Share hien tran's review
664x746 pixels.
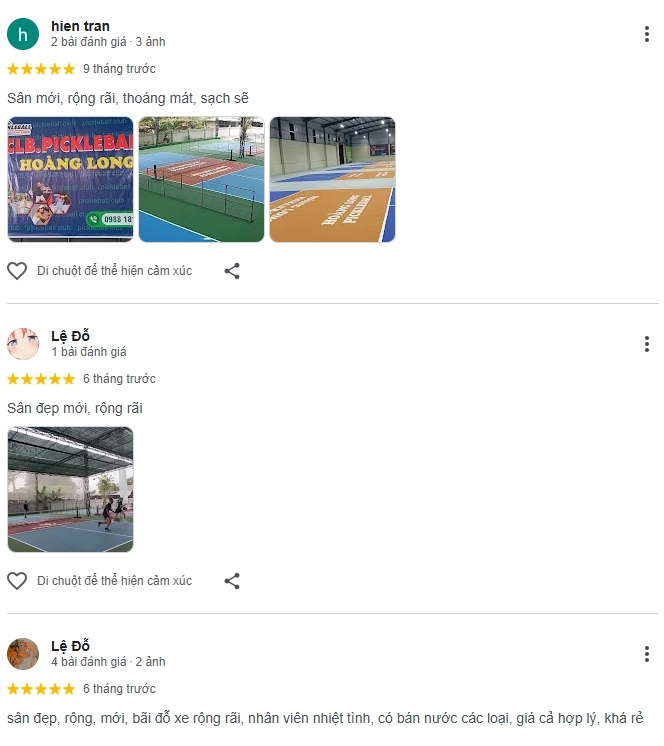tap(232, 271)
